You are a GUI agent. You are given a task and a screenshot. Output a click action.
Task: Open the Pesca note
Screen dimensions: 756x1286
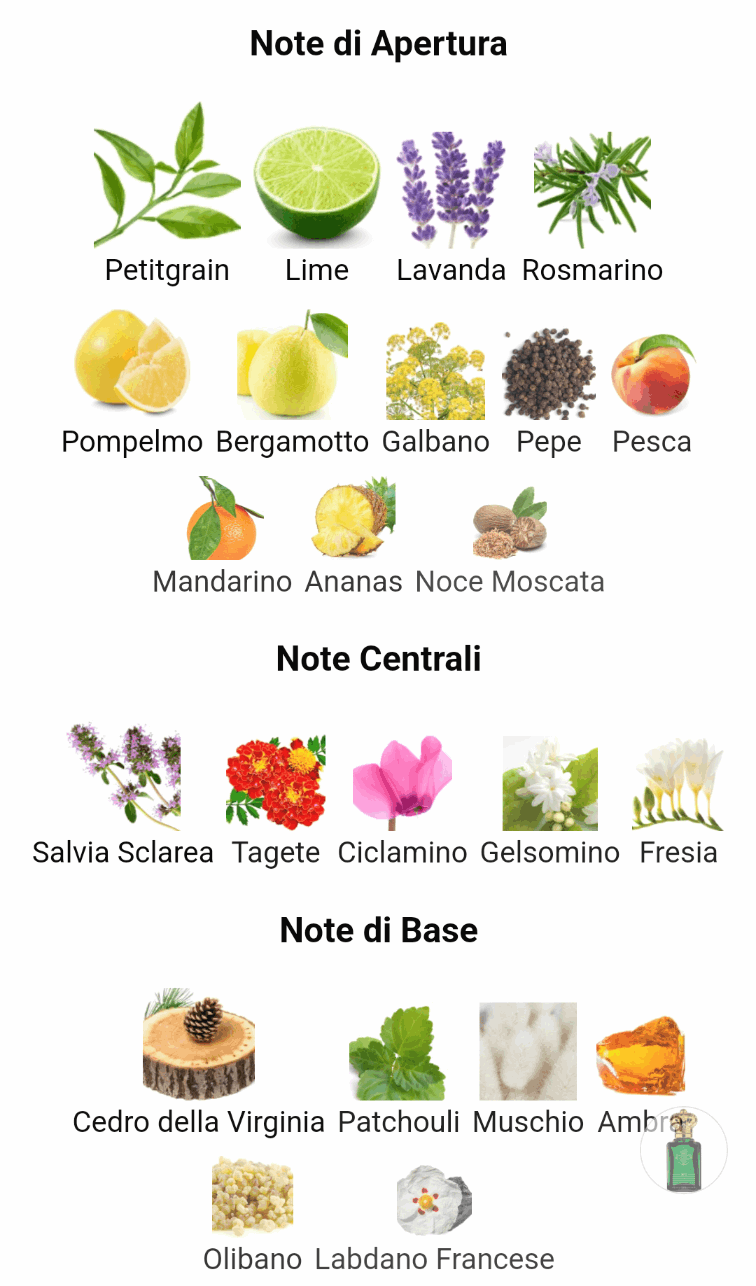pyautogui.click(x=652, y=375)
